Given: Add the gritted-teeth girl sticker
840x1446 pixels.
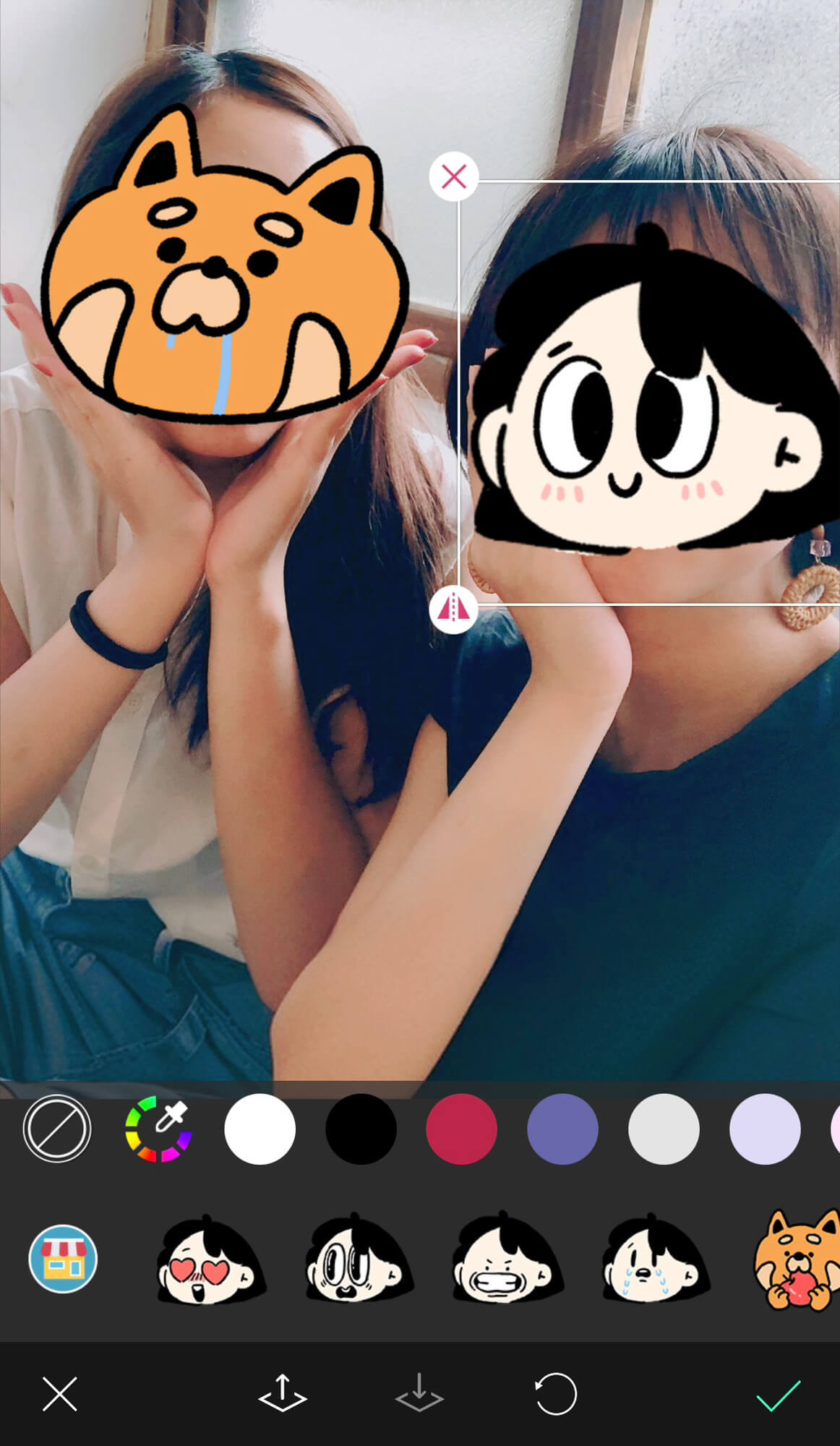Looking at the screenshot, I should pos(507,1259).
